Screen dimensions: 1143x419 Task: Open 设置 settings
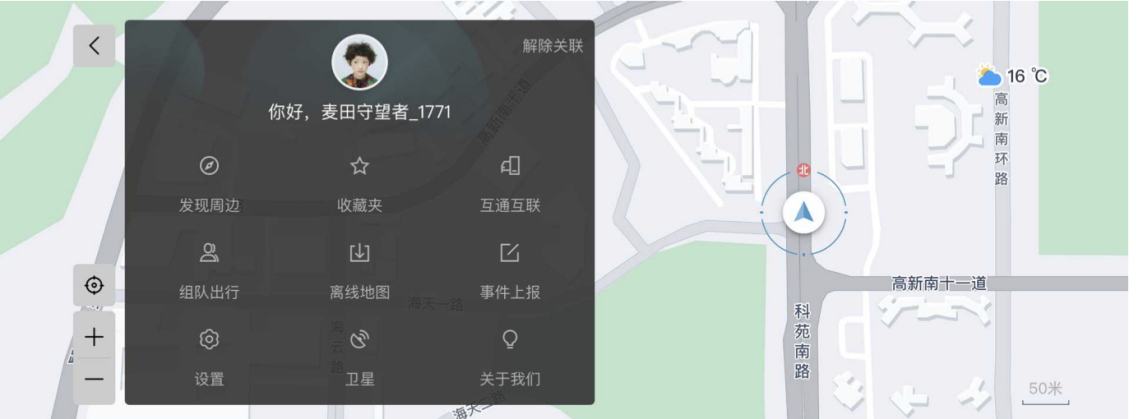pyautogui.click(x=209, y=357)
